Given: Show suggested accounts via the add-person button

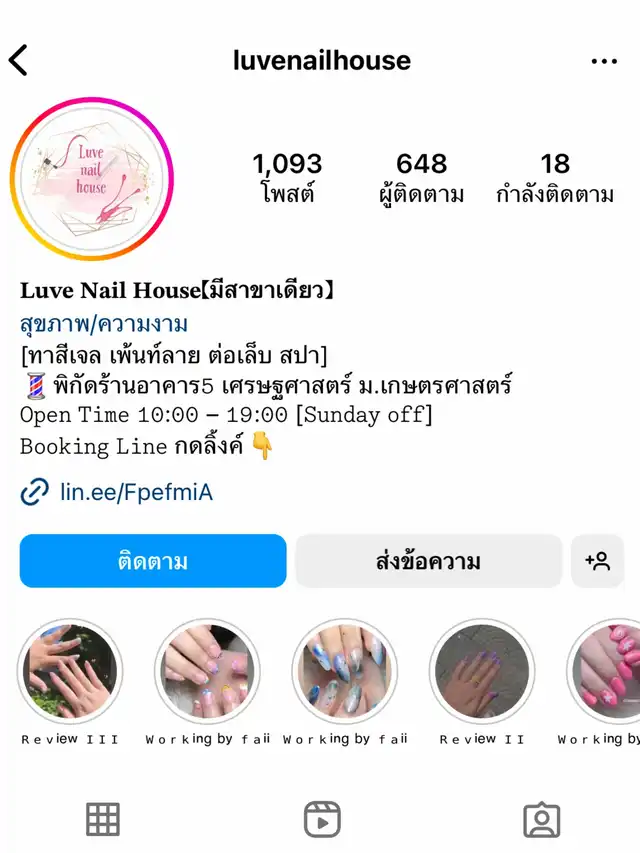Looking at the screenshot, I should [x=597, y=561].
